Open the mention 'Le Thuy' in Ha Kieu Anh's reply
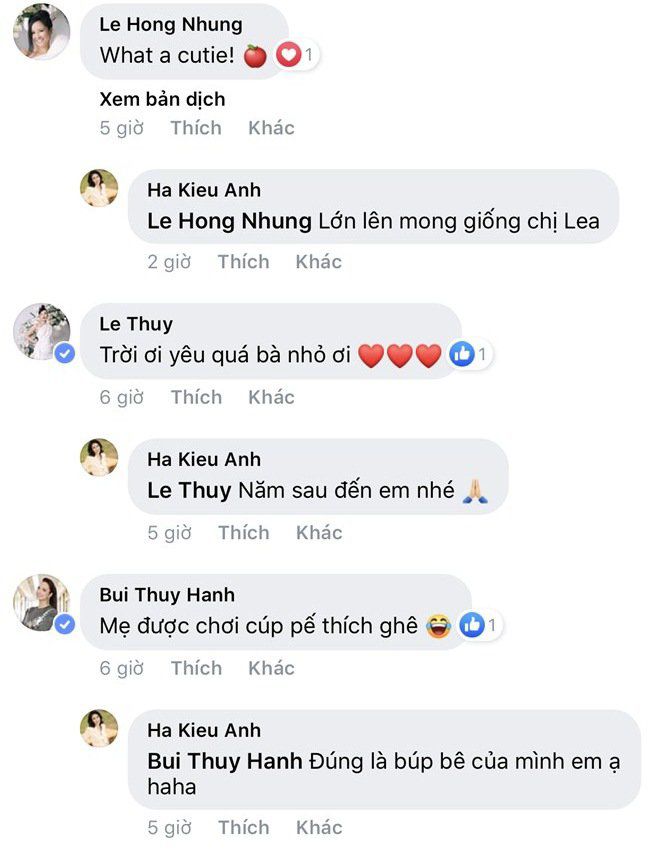This screenshot has width=660, height=859. click(x=189, y=491)
